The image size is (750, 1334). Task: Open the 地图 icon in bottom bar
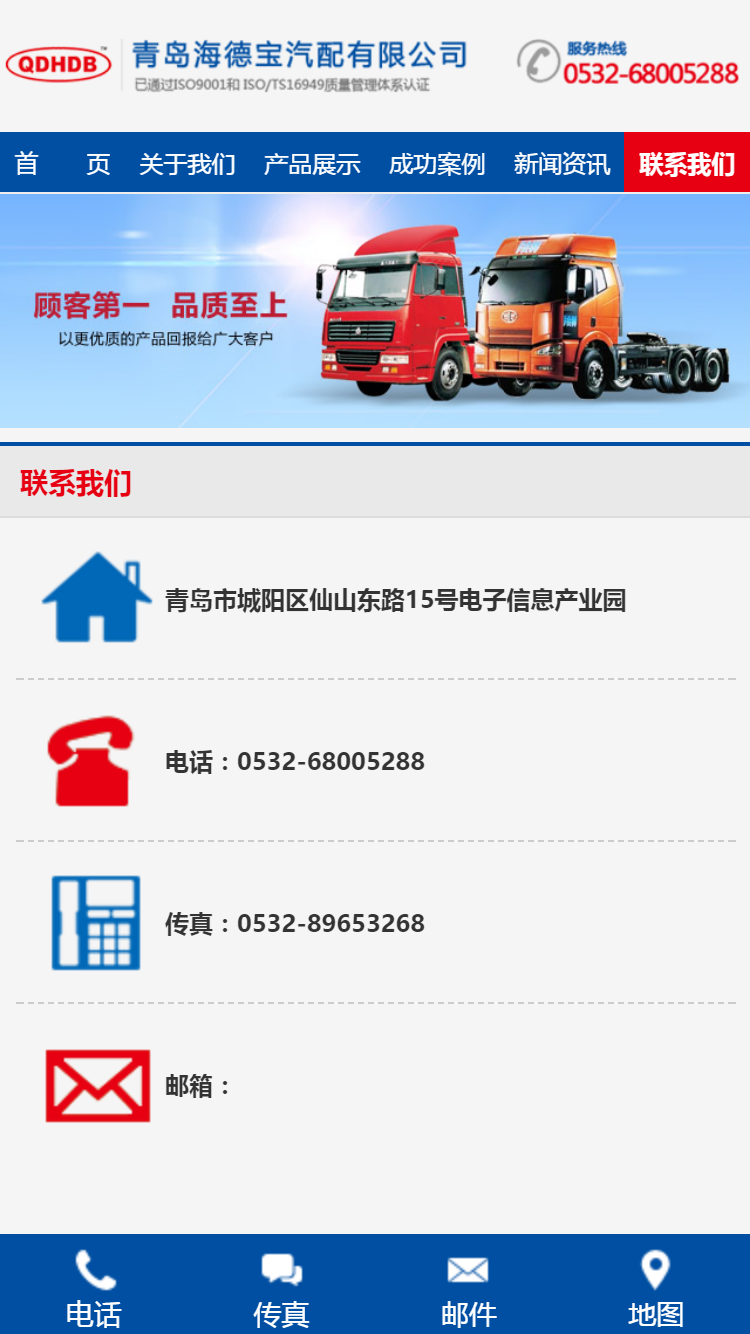(655, 1266)
